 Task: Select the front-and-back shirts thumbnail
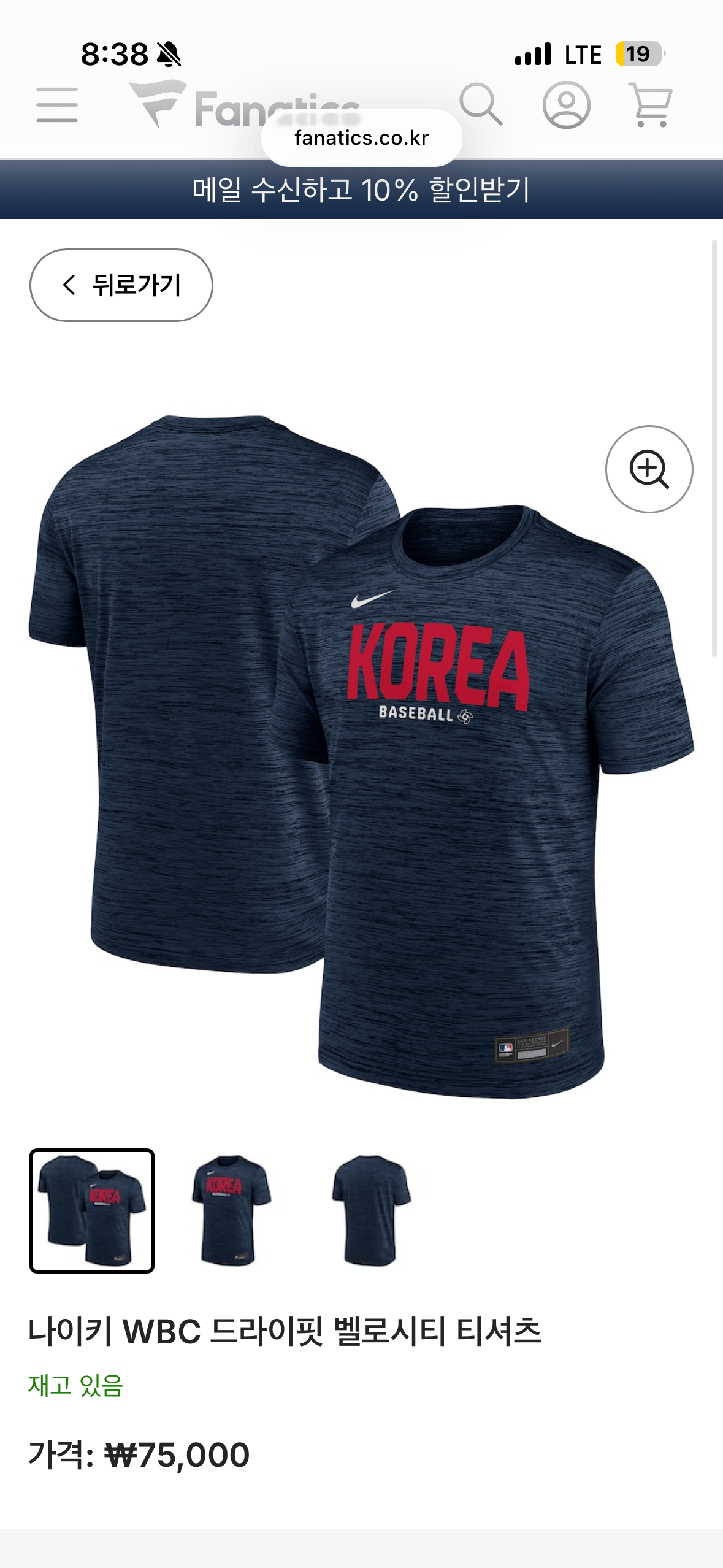pyautogui.click(x=92, y=1210)
